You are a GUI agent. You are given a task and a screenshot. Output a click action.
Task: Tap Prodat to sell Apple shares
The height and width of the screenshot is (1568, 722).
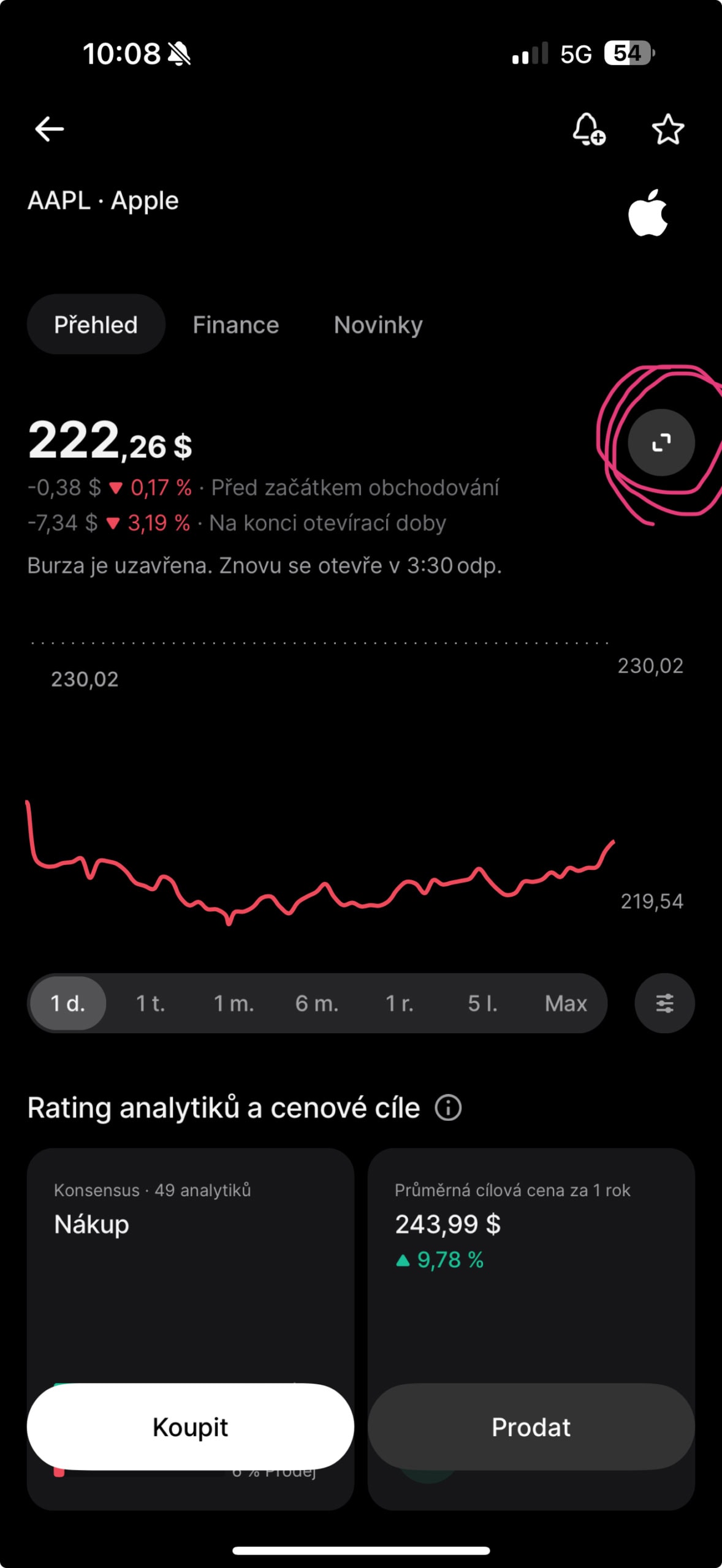(531, 1427)
